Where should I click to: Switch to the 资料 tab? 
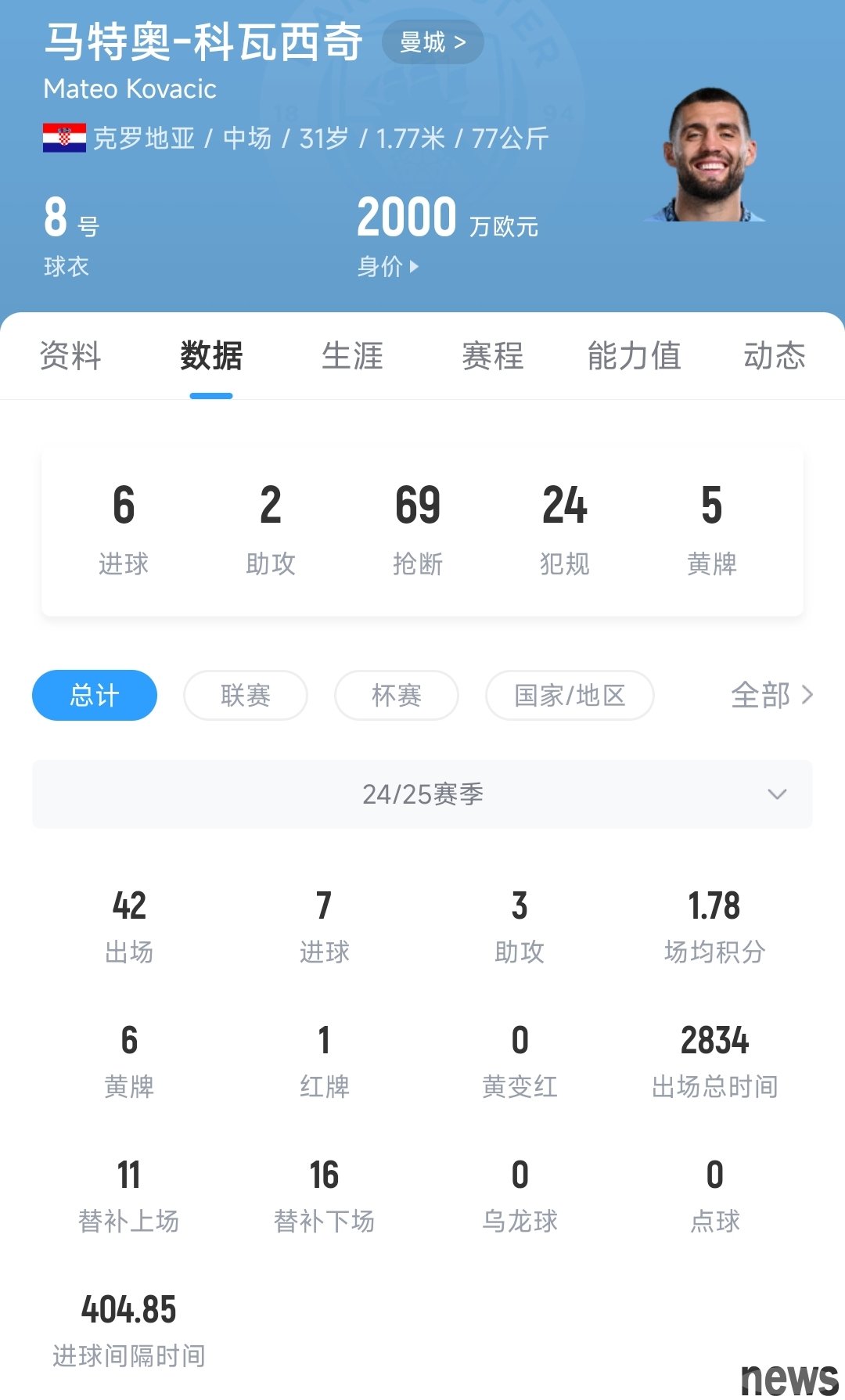[x=70, y=356]
